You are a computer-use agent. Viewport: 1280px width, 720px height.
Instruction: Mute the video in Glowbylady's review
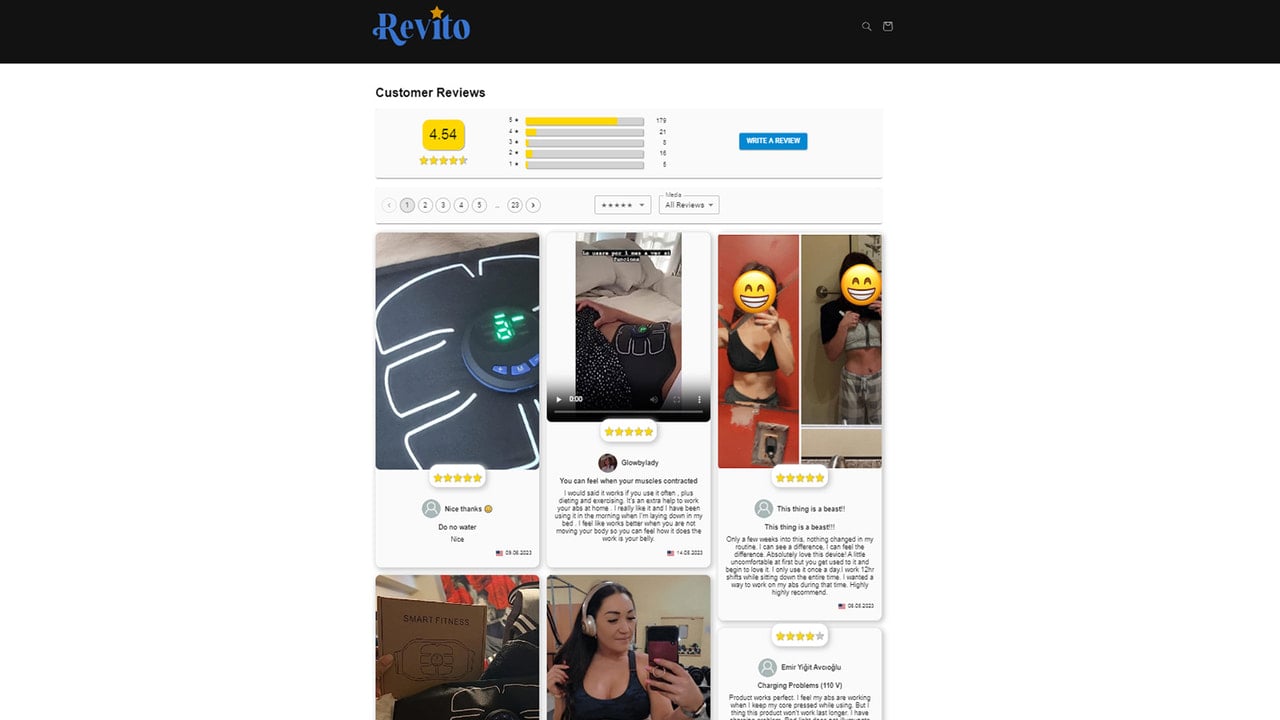654,399
